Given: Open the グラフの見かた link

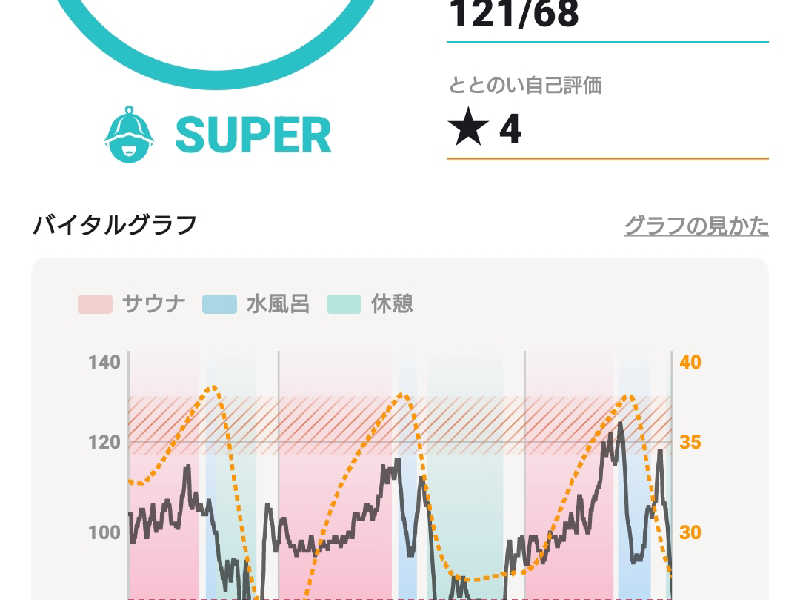Looking at the screenshot, I should 696,226.
